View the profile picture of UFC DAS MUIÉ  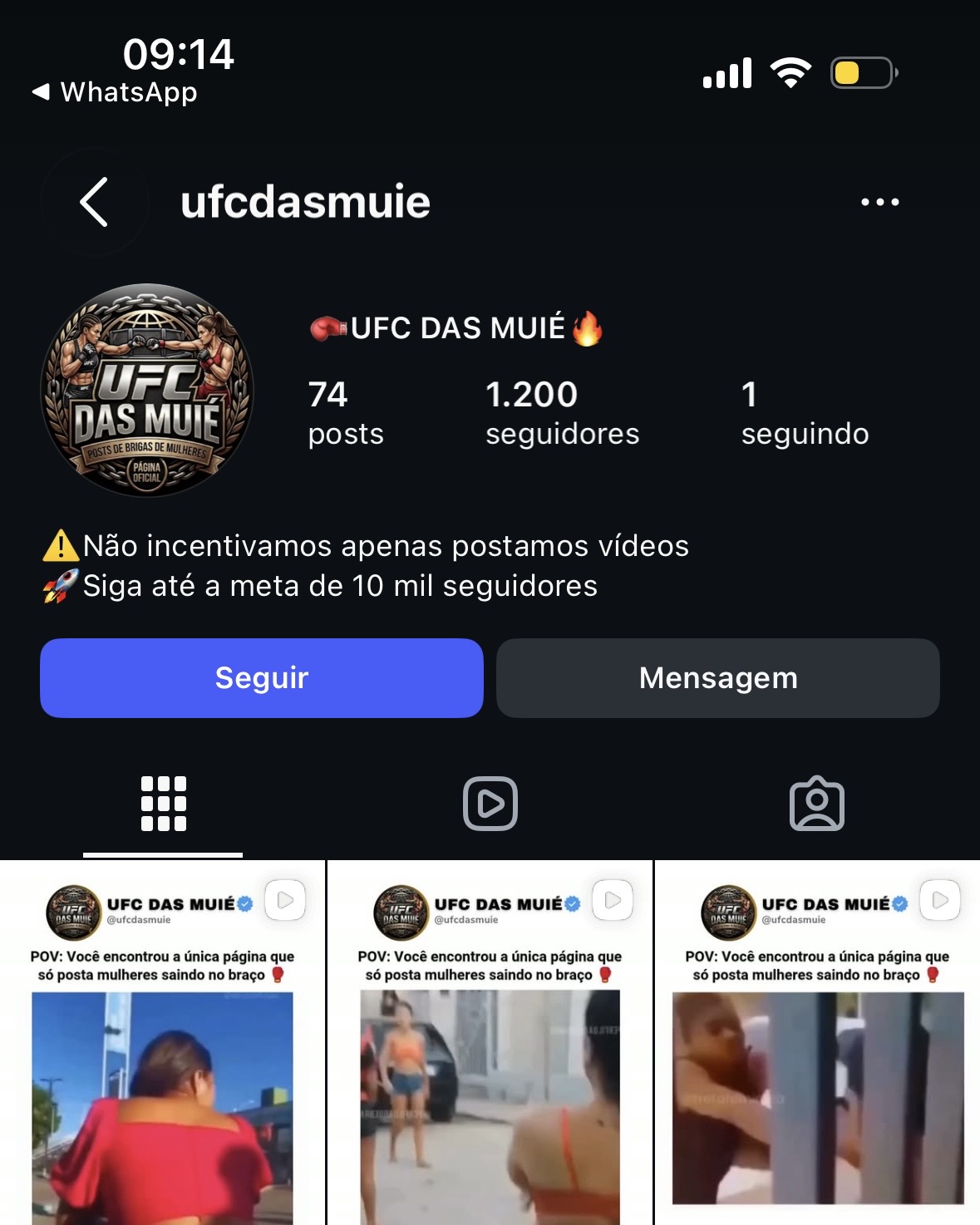pyautogui.click(x=147, y=391)
